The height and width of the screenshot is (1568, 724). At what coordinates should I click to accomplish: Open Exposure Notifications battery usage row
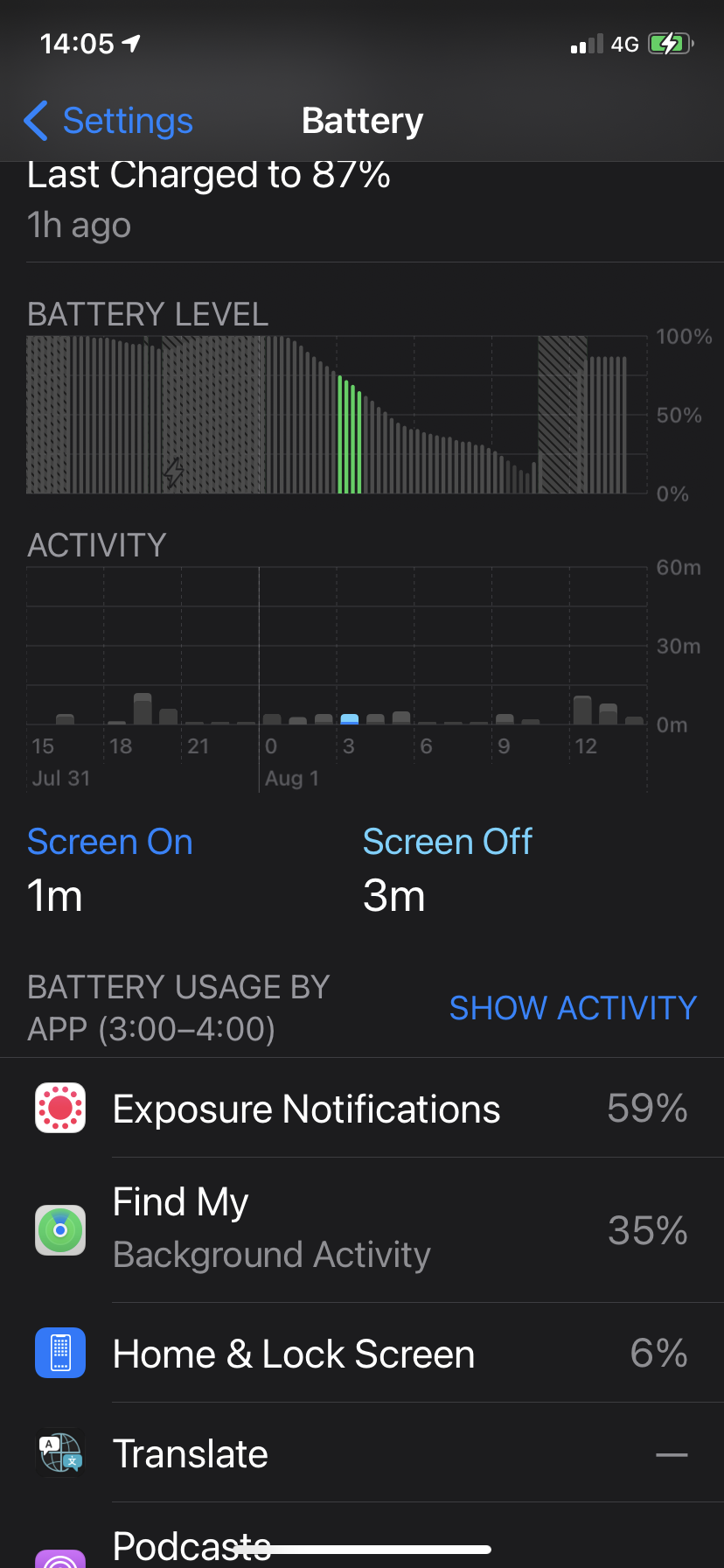click(x=362, y=1109)
